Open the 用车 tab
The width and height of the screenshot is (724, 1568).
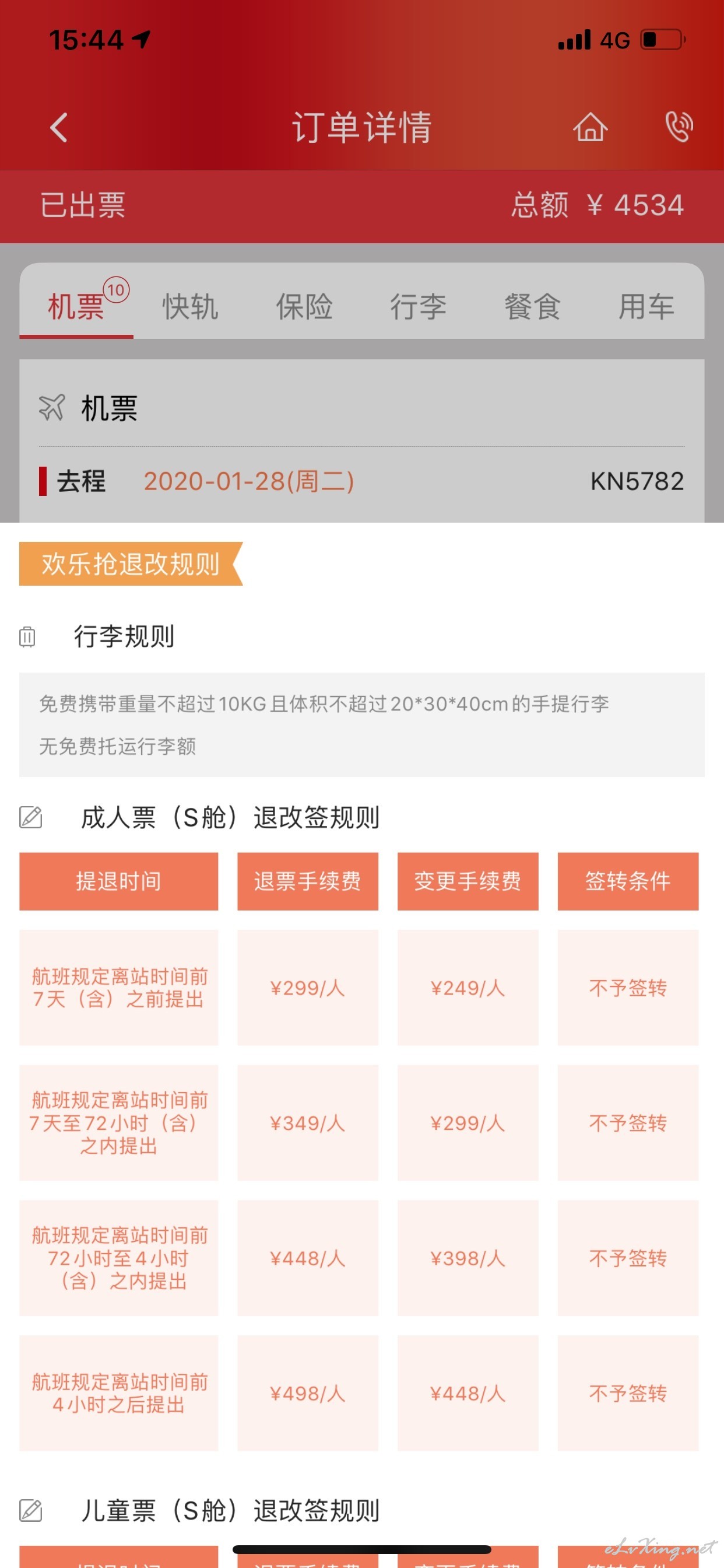click(x=646, y=306)
